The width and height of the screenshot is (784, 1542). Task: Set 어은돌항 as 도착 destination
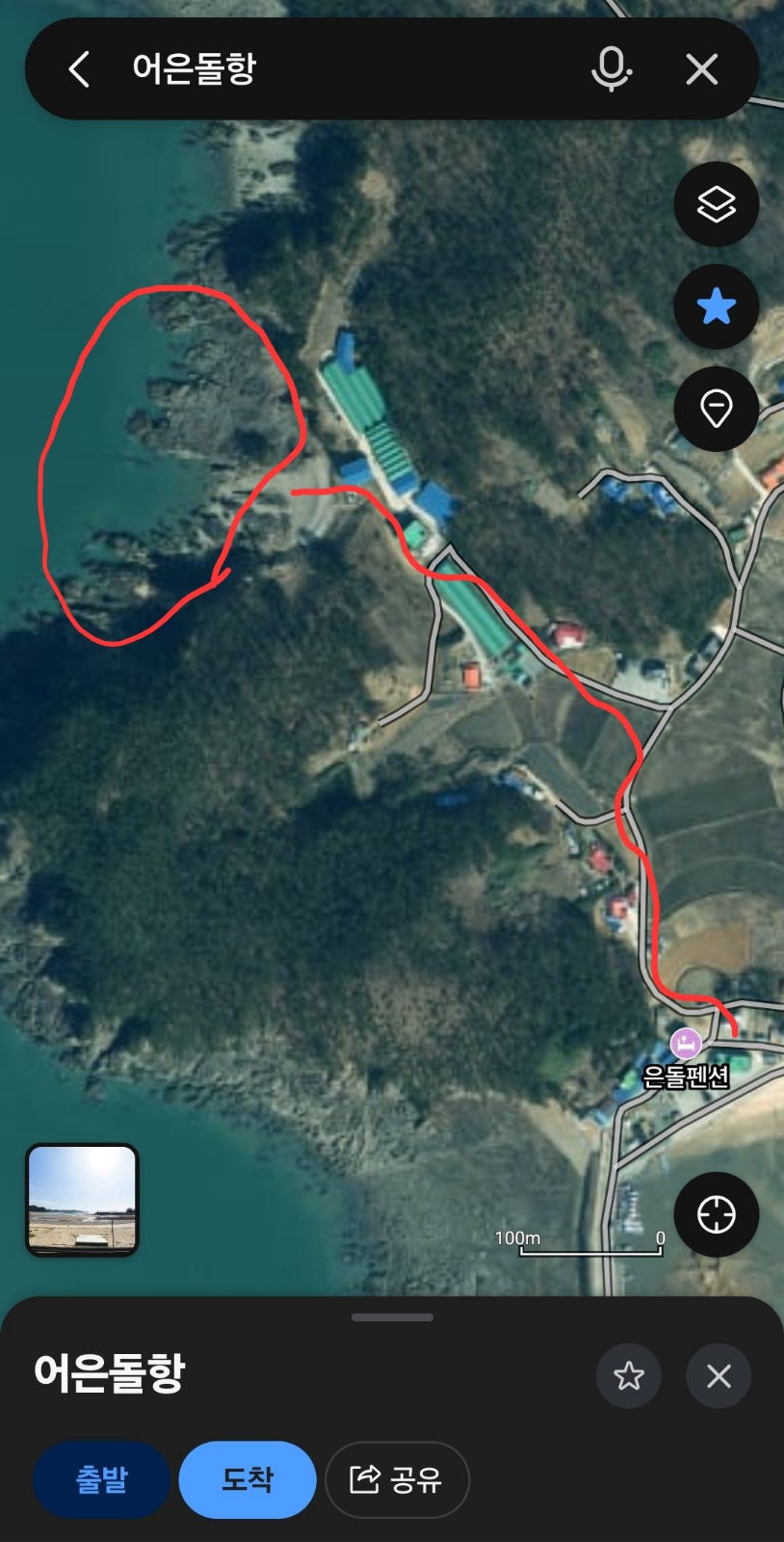pyautogui.click(x=248, y=1479)
